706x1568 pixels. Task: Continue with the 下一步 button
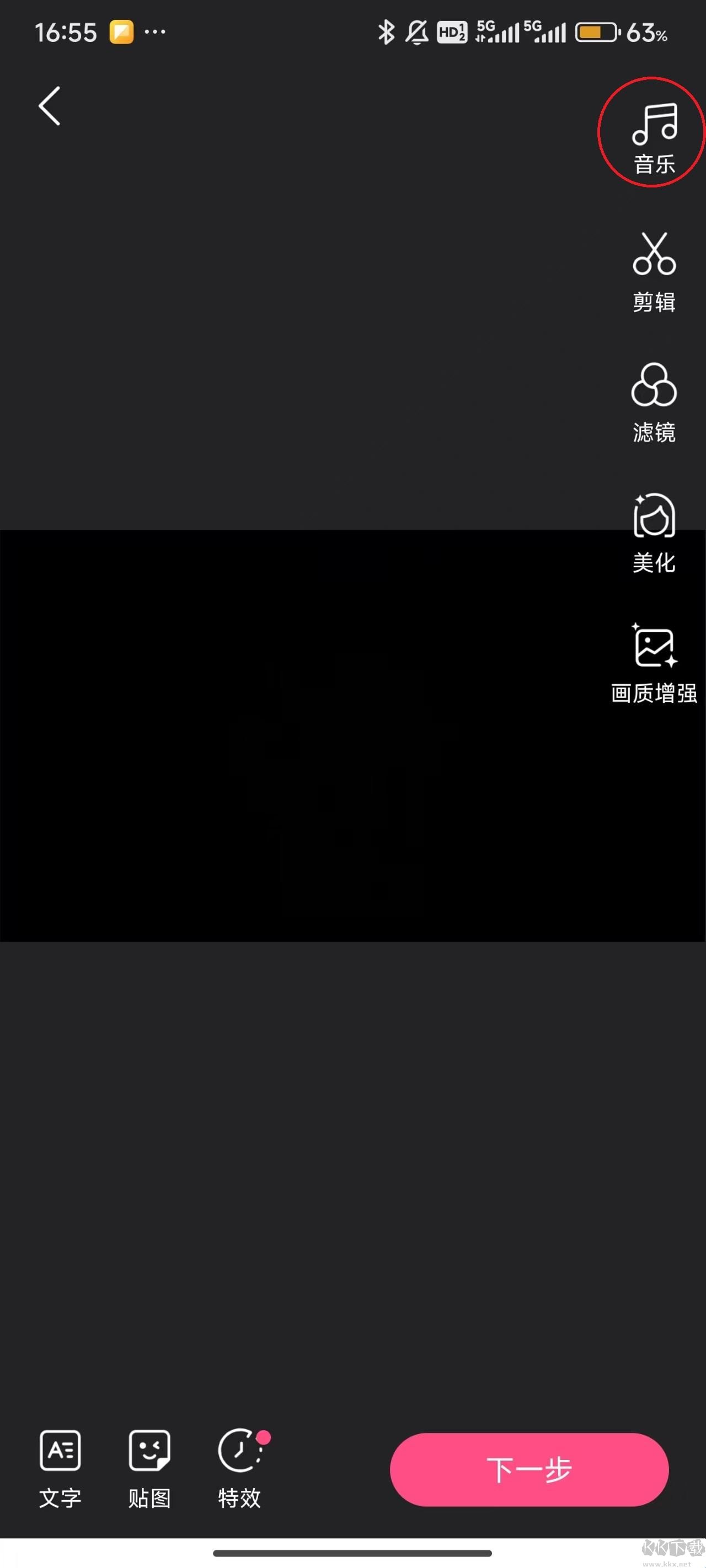coord(529,1469)
